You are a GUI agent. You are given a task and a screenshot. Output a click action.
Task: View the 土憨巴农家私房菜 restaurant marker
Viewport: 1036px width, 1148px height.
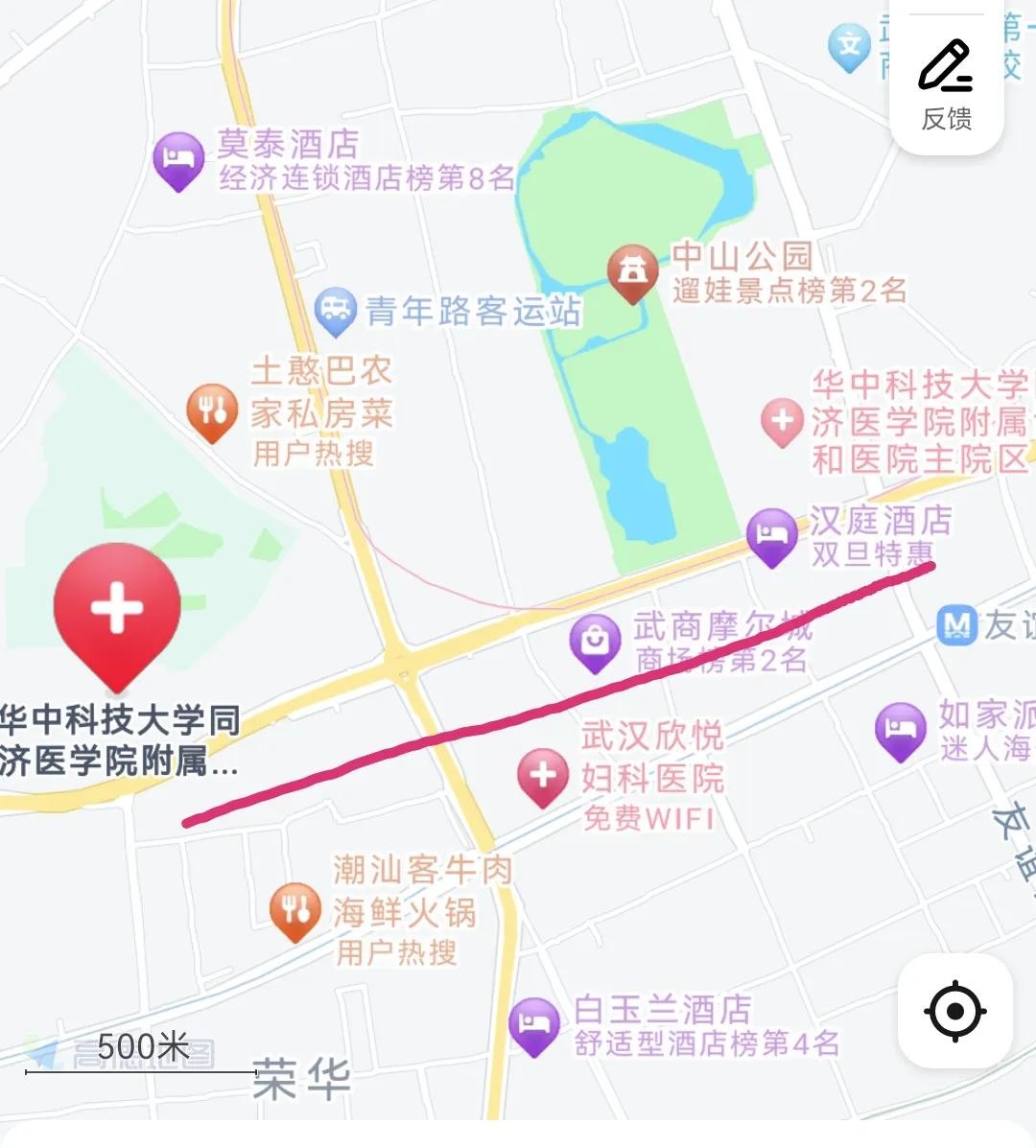212,410
